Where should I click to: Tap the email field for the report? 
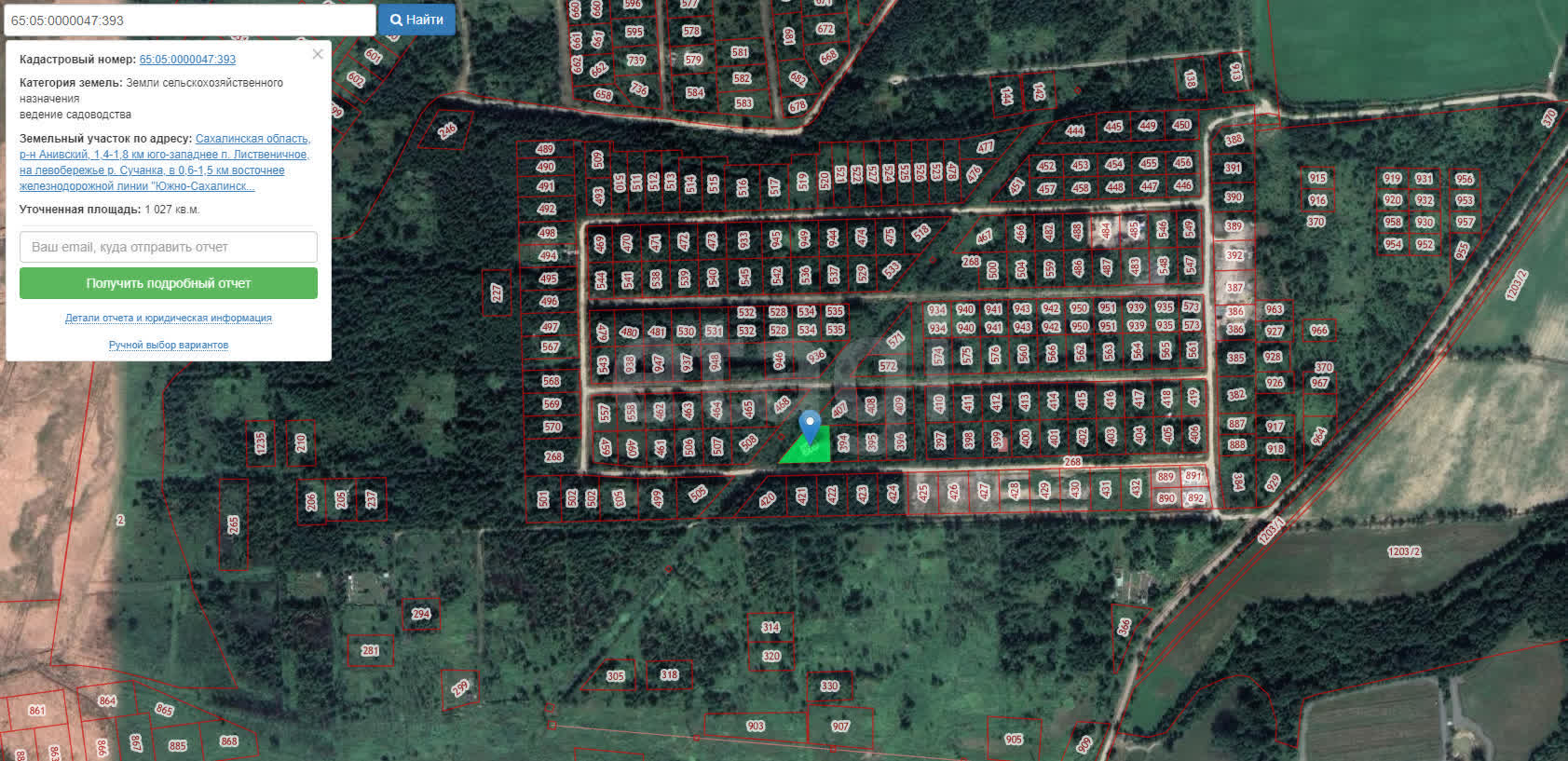click(169, 247)
